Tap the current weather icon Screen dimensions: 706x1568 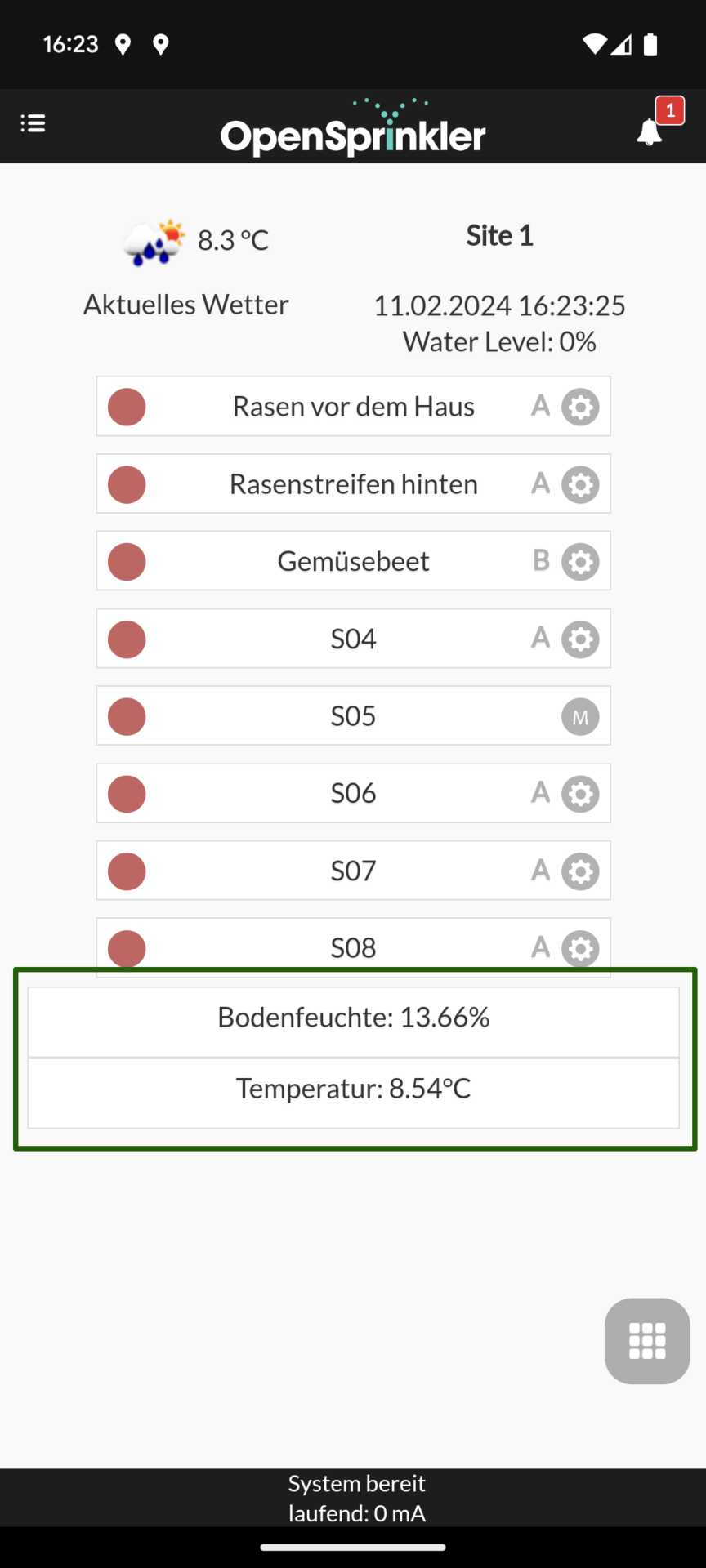click(154, 243)
